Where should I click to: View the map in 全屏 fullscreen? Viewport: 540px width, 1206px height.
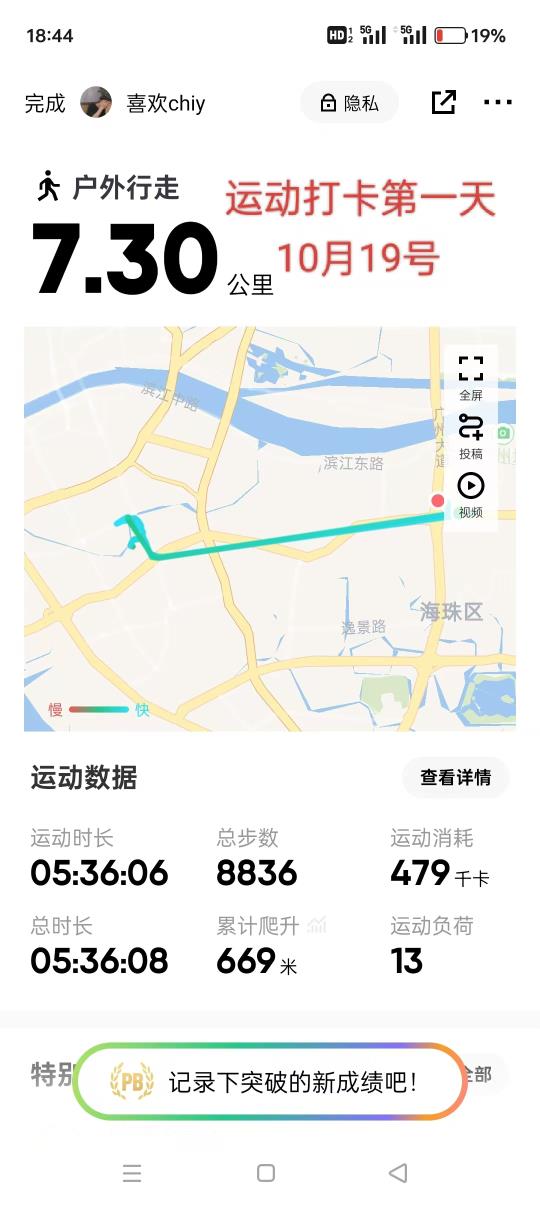pyautogui.click(x=471, y=378)
